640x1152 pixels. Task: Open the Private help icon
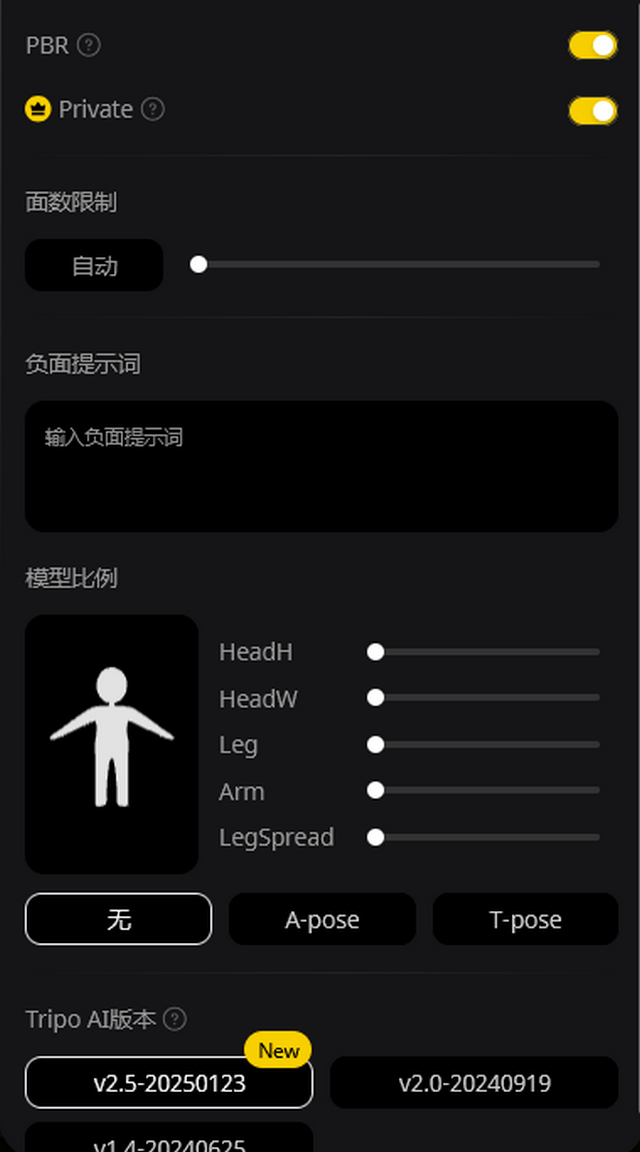point(152,109)
